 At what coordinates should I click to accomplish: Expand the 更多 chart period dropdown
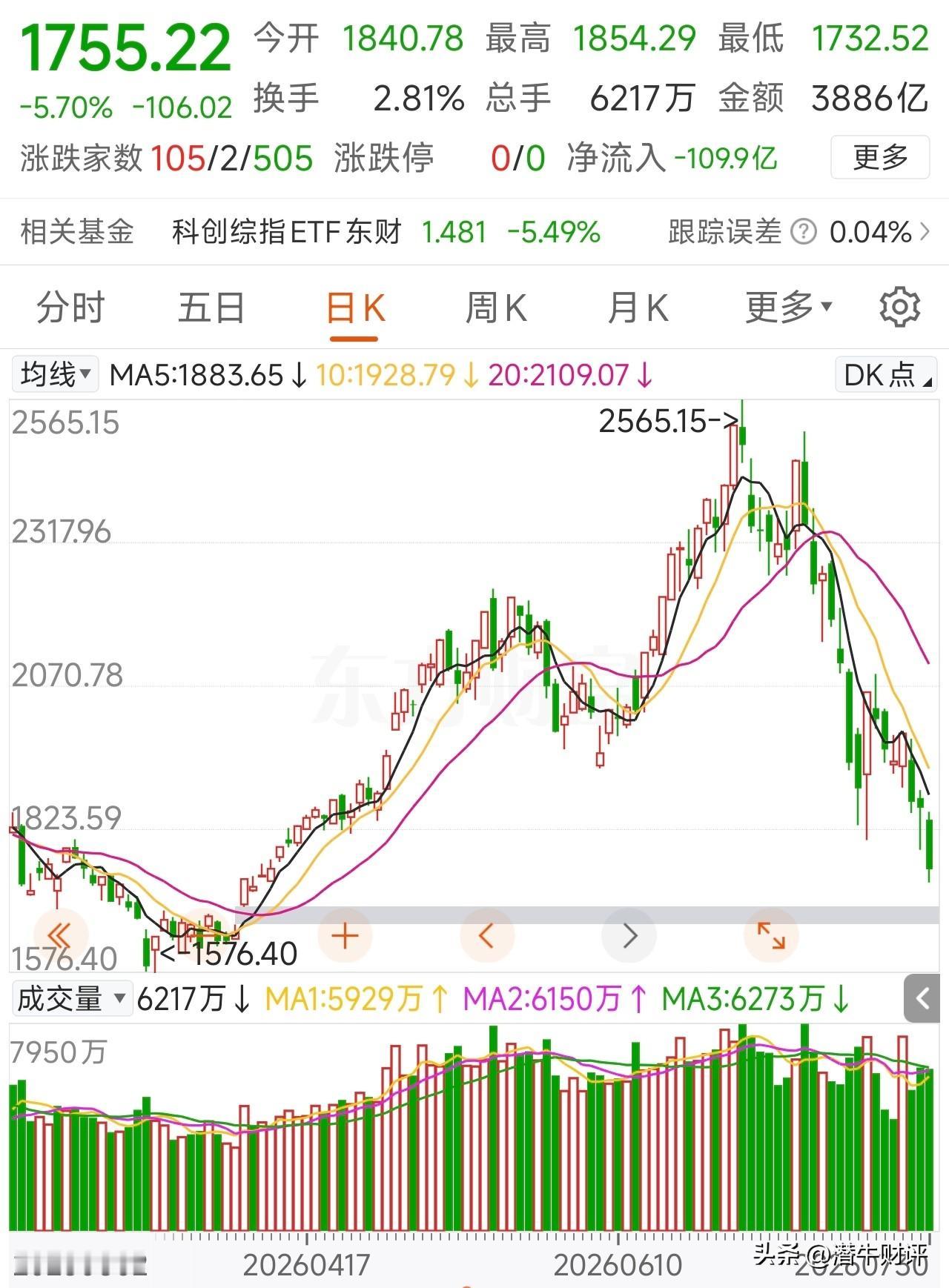coord(788,307)
